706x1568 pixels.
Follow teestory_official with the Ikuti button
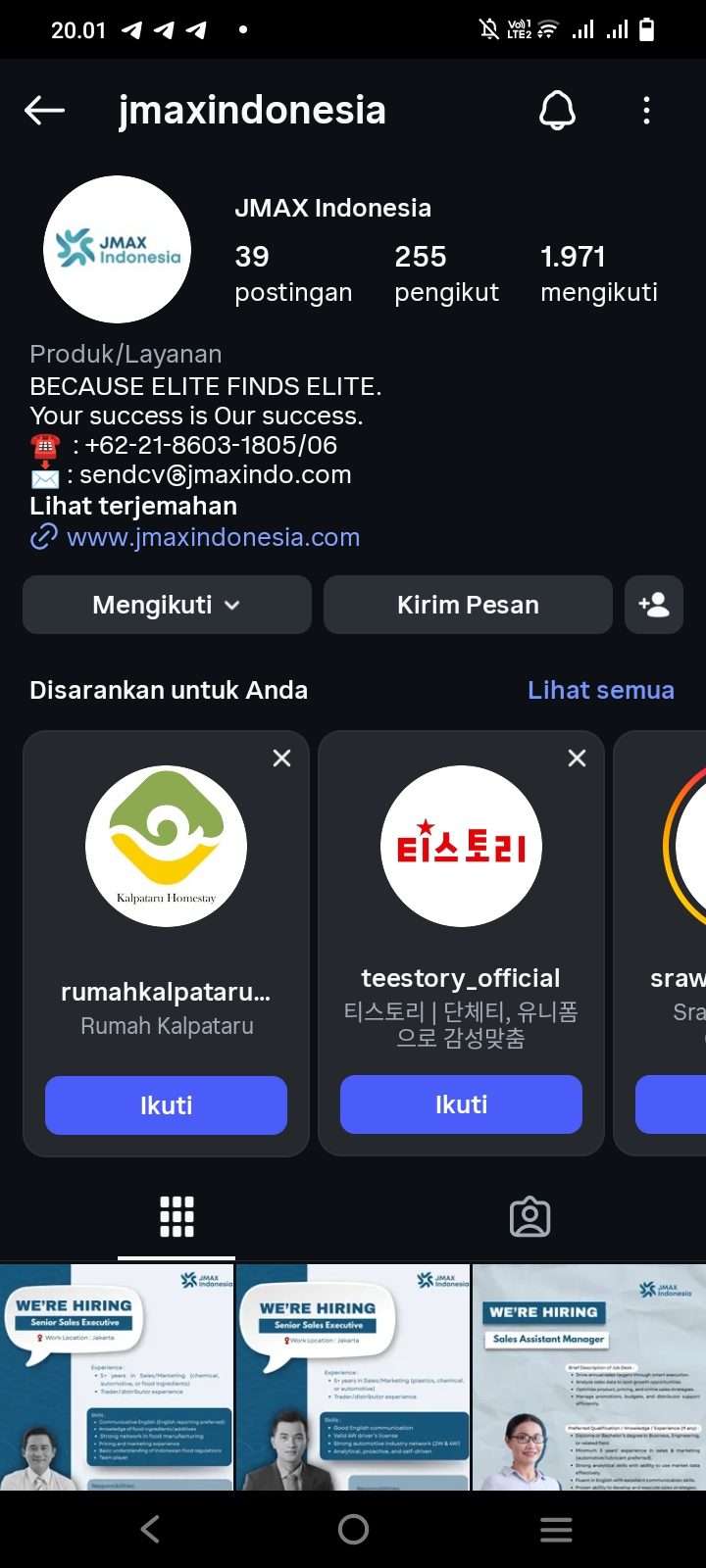pos(461,1104)
